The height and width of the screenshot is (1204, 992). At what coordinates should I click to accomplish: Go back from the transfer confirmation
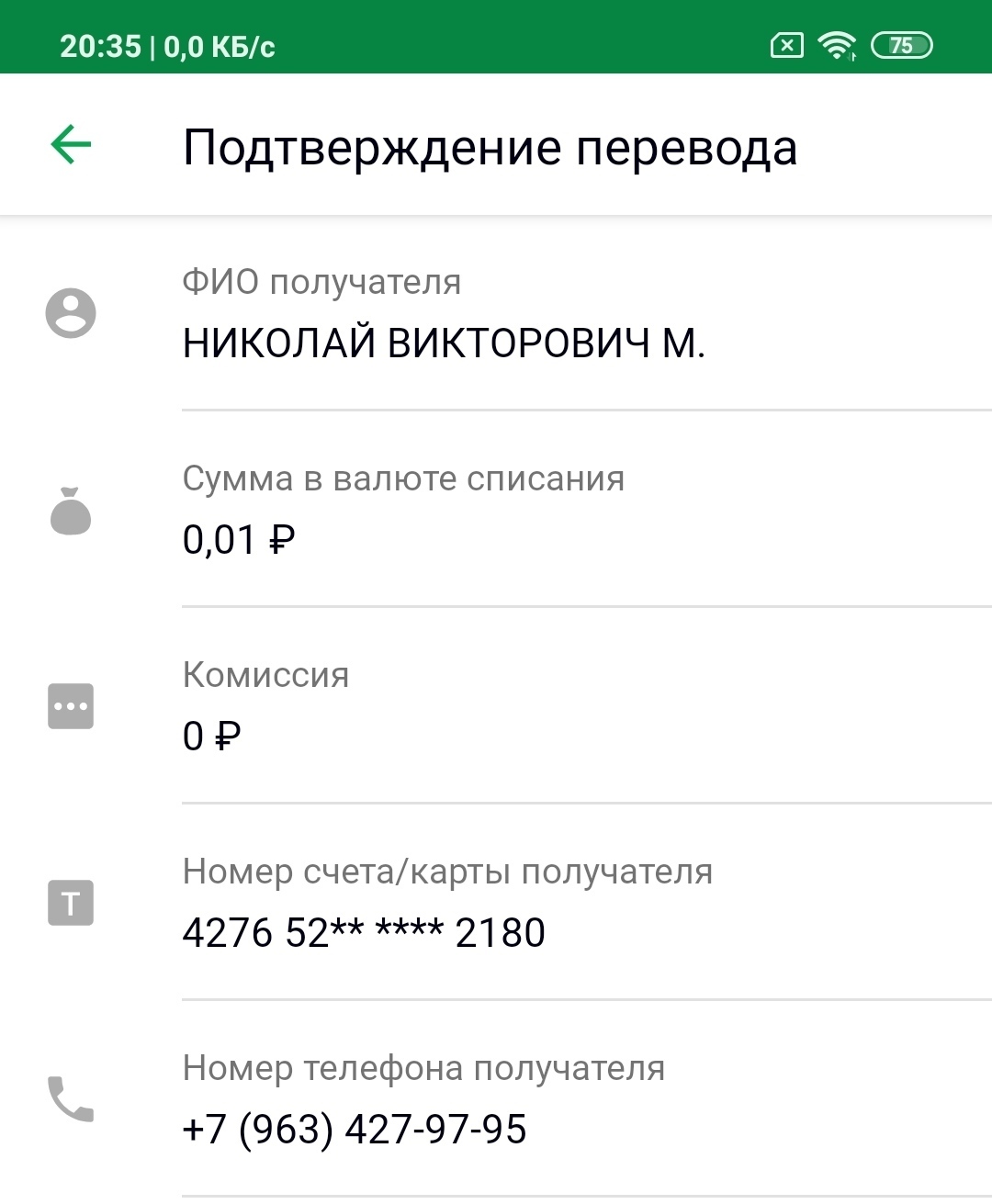[x=71, y=145]
